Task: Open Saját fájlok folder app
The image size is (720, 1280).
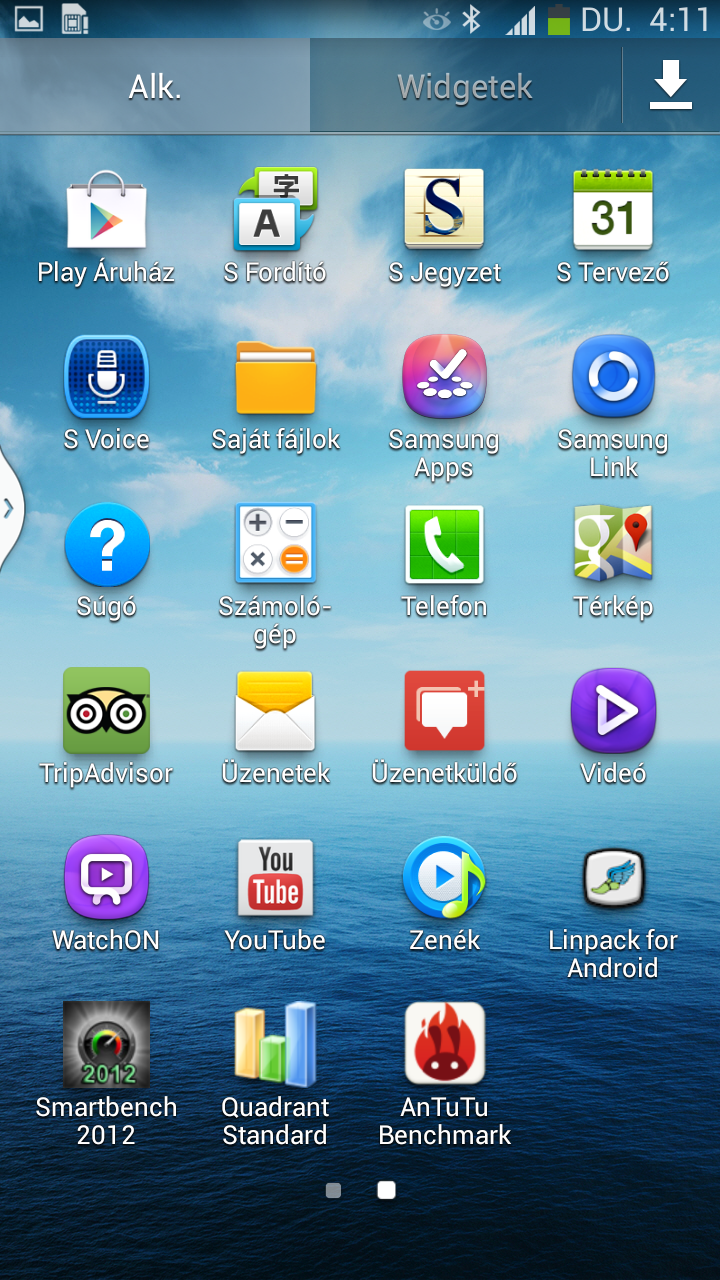Action: click(275, 378)
